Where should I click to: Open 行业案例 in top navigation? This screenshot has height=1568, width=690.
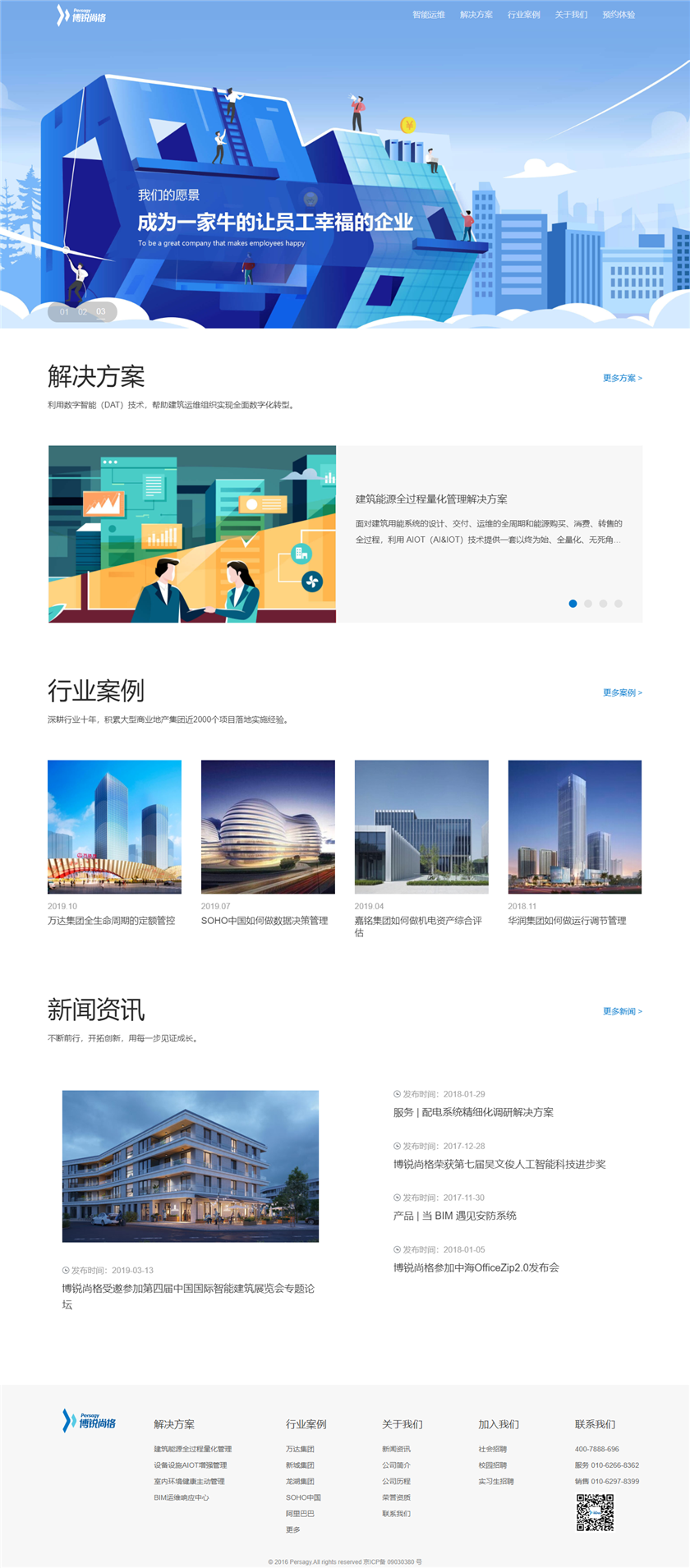tap(523, 15)
